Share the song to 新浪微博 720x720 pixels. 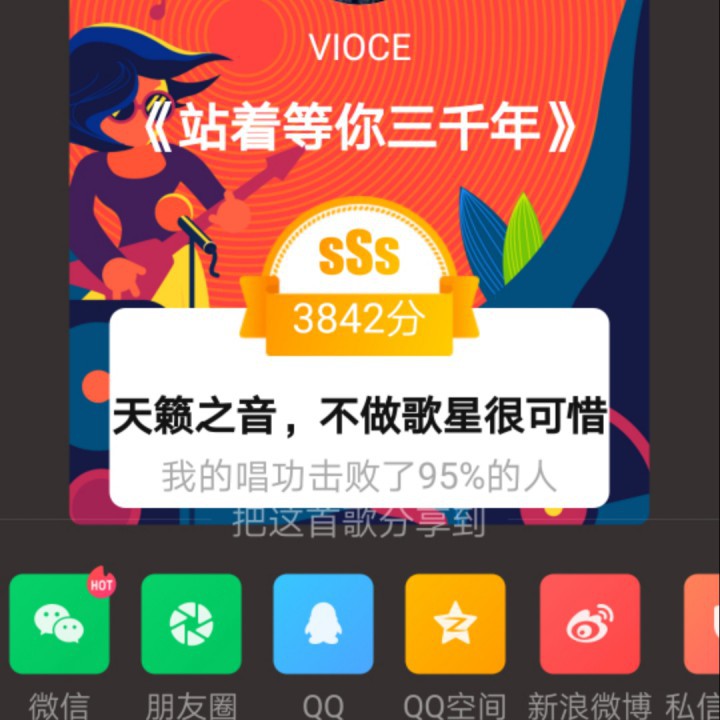tap(590, 624)
